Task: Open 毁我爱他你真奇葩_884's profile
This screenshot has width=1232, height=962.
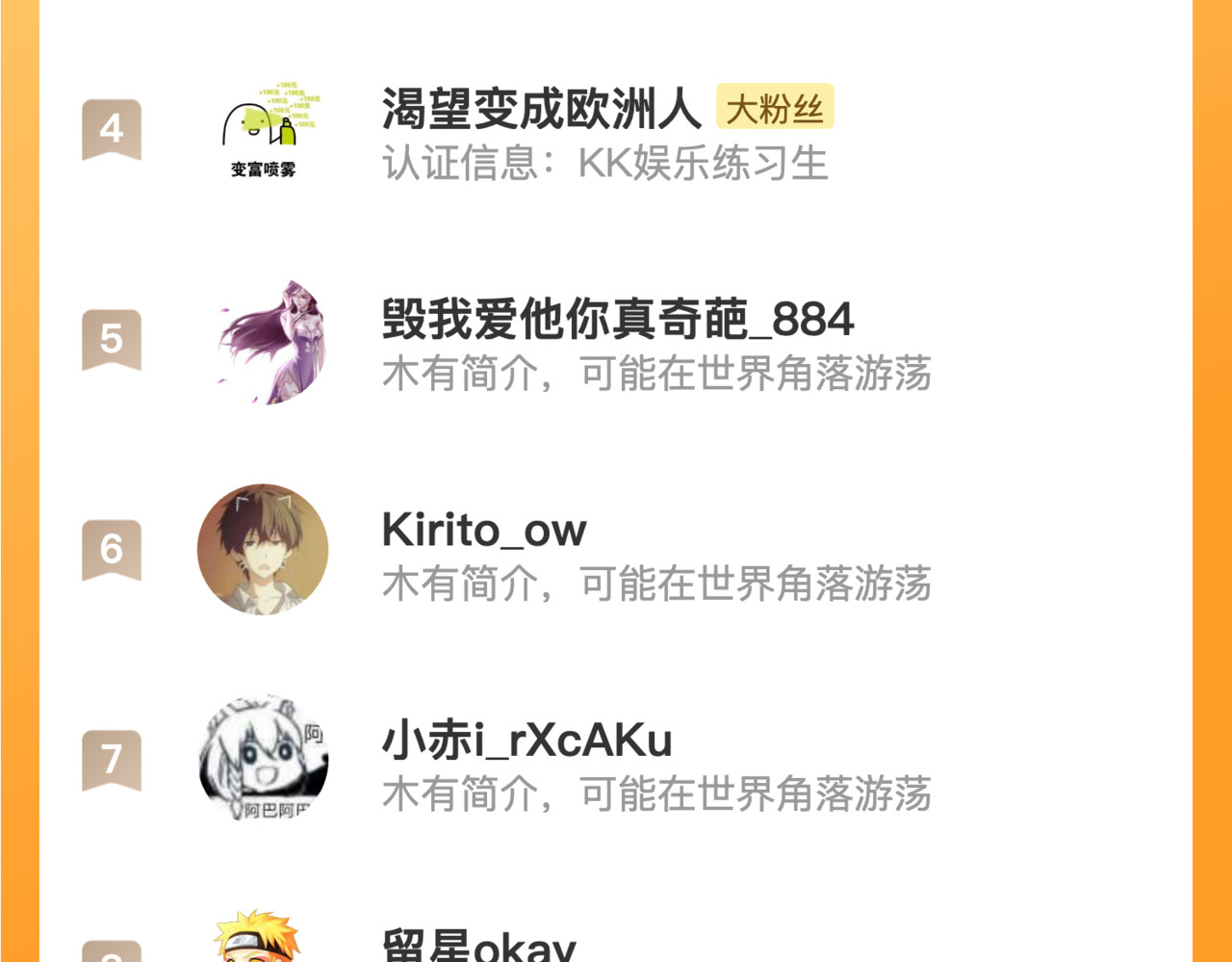Action: coord(617,320)
